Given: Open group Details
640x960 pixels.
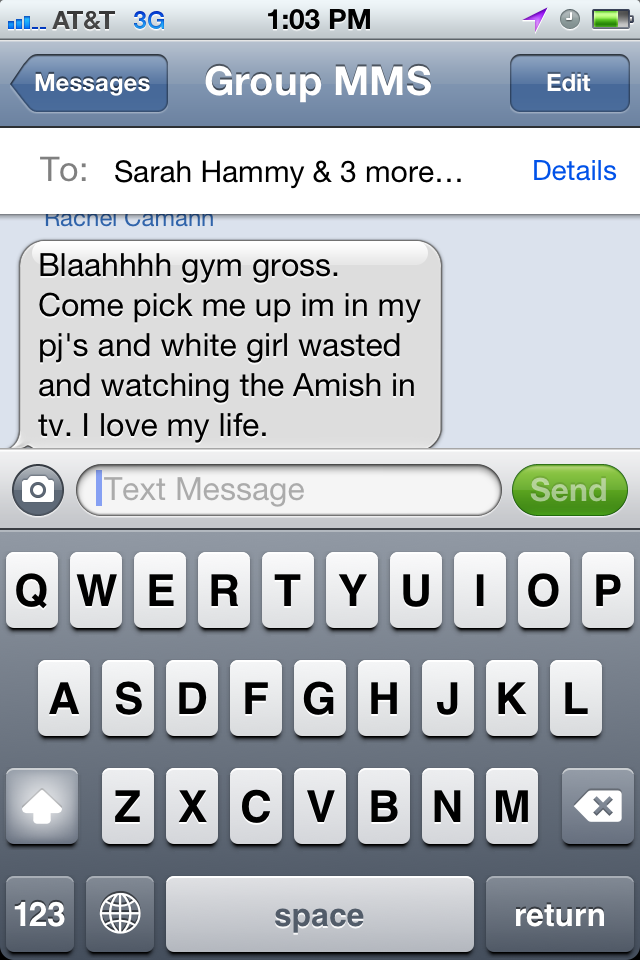Looking at the screenshot, I should [x=574, y=171].
